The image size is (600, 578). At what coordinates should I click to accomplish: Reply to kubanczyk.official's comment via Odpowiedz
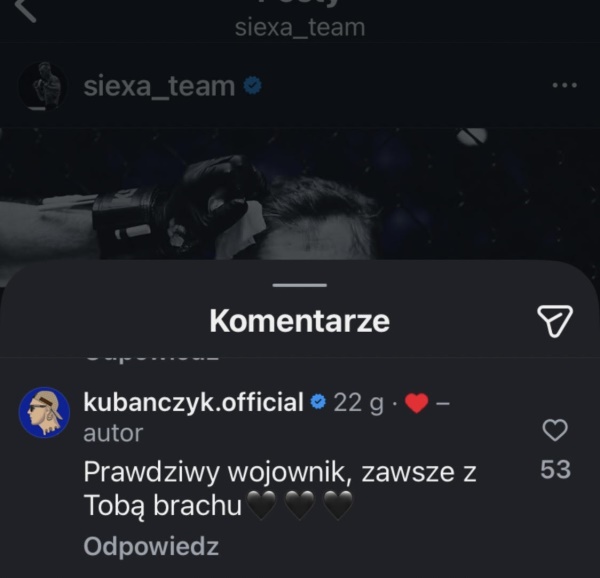(x=151, y=547)
